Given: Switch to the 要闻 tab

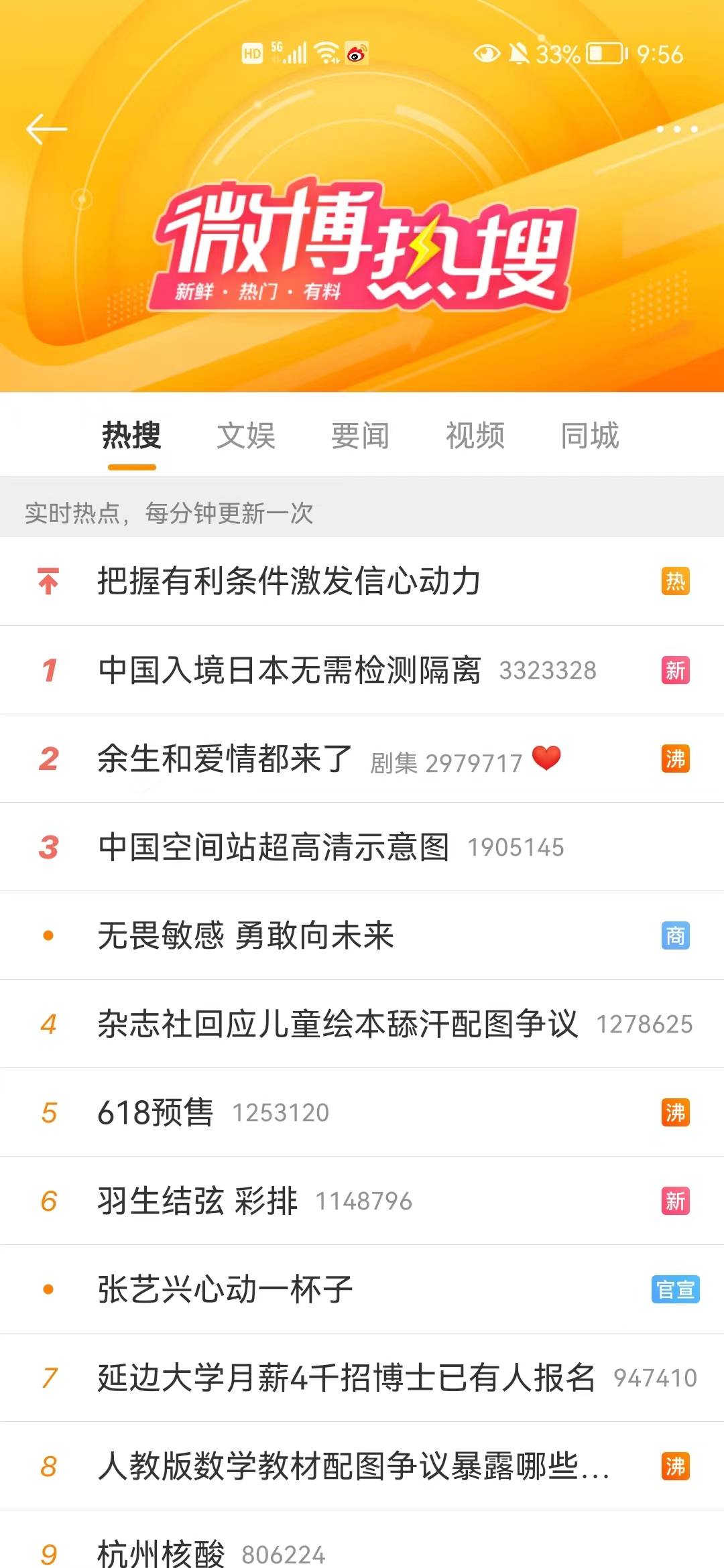Looking at the screenshot, I should [x=361, y=436].
